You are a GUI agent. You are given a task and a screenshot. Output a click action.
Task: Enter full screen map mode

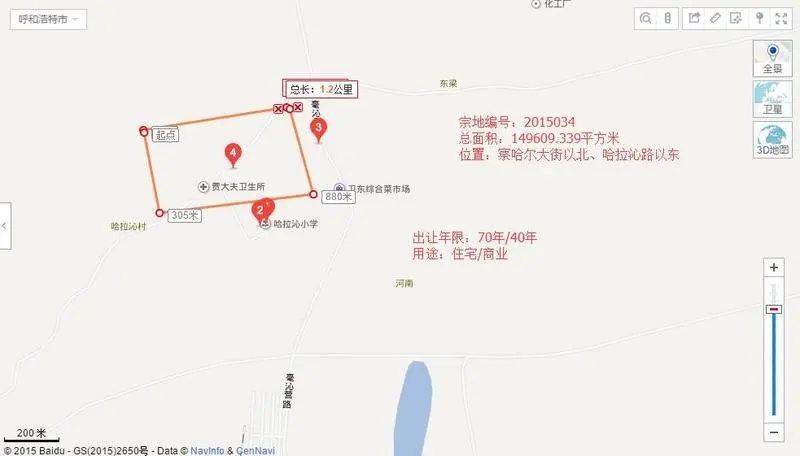click(x=781, y=19)
